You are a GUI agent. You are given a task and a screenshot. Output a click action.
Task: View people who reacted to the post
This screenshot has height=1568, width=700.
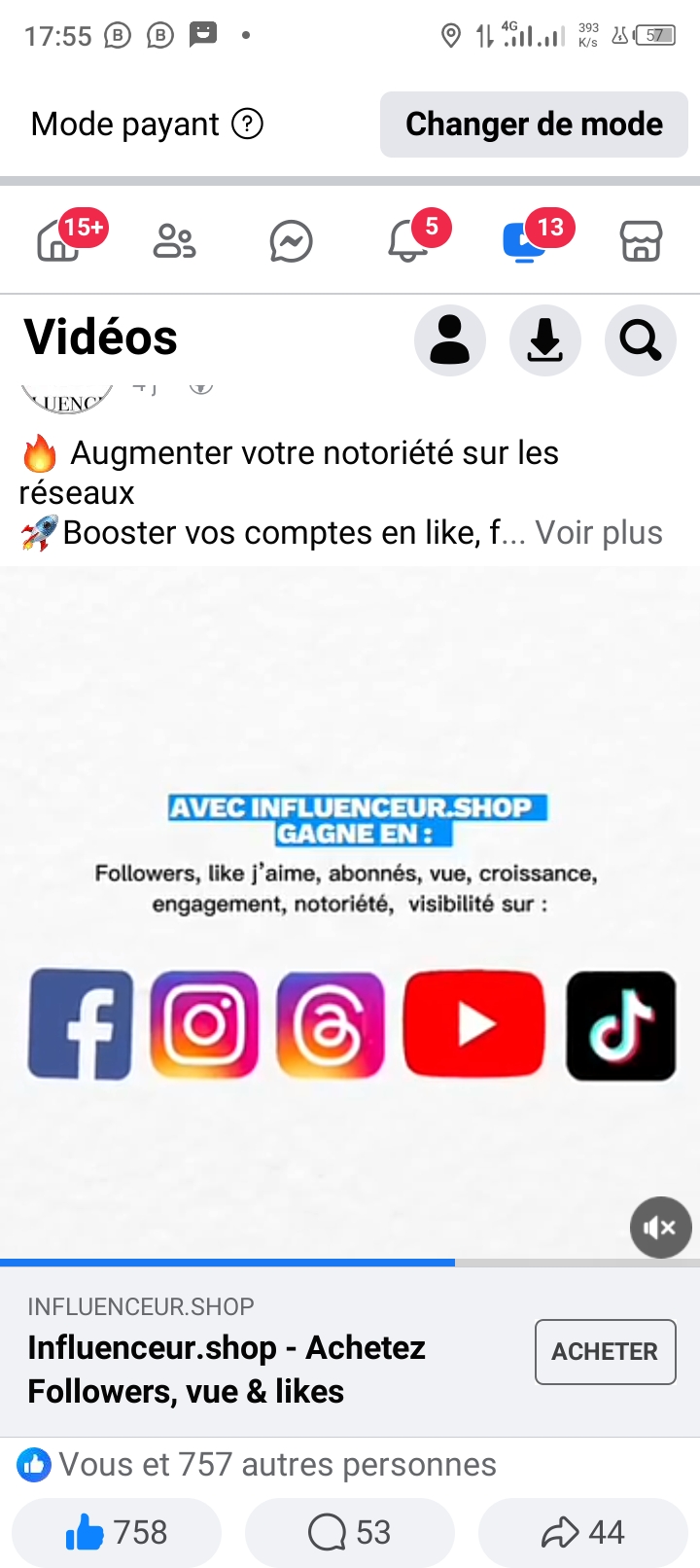(258, 1464)
